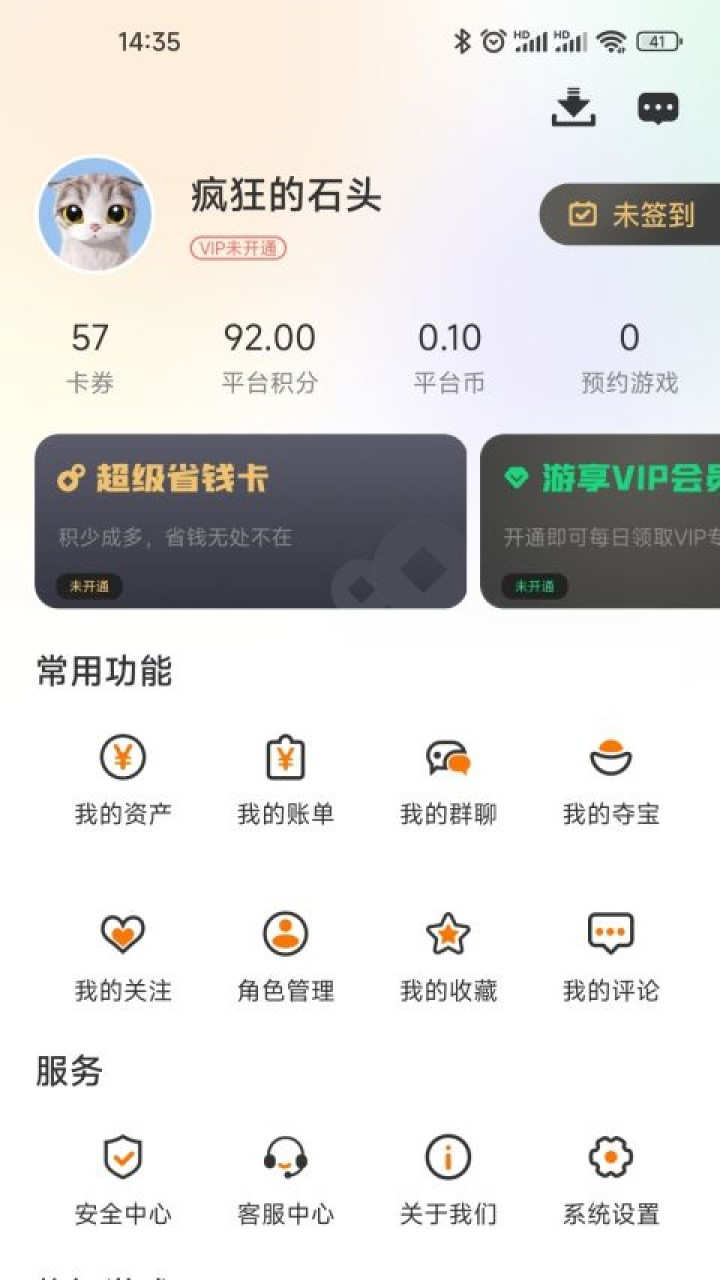This screenshot has width=720, height=1280.
Task: View 平台积分 points balance
Action: click(266, 352)
